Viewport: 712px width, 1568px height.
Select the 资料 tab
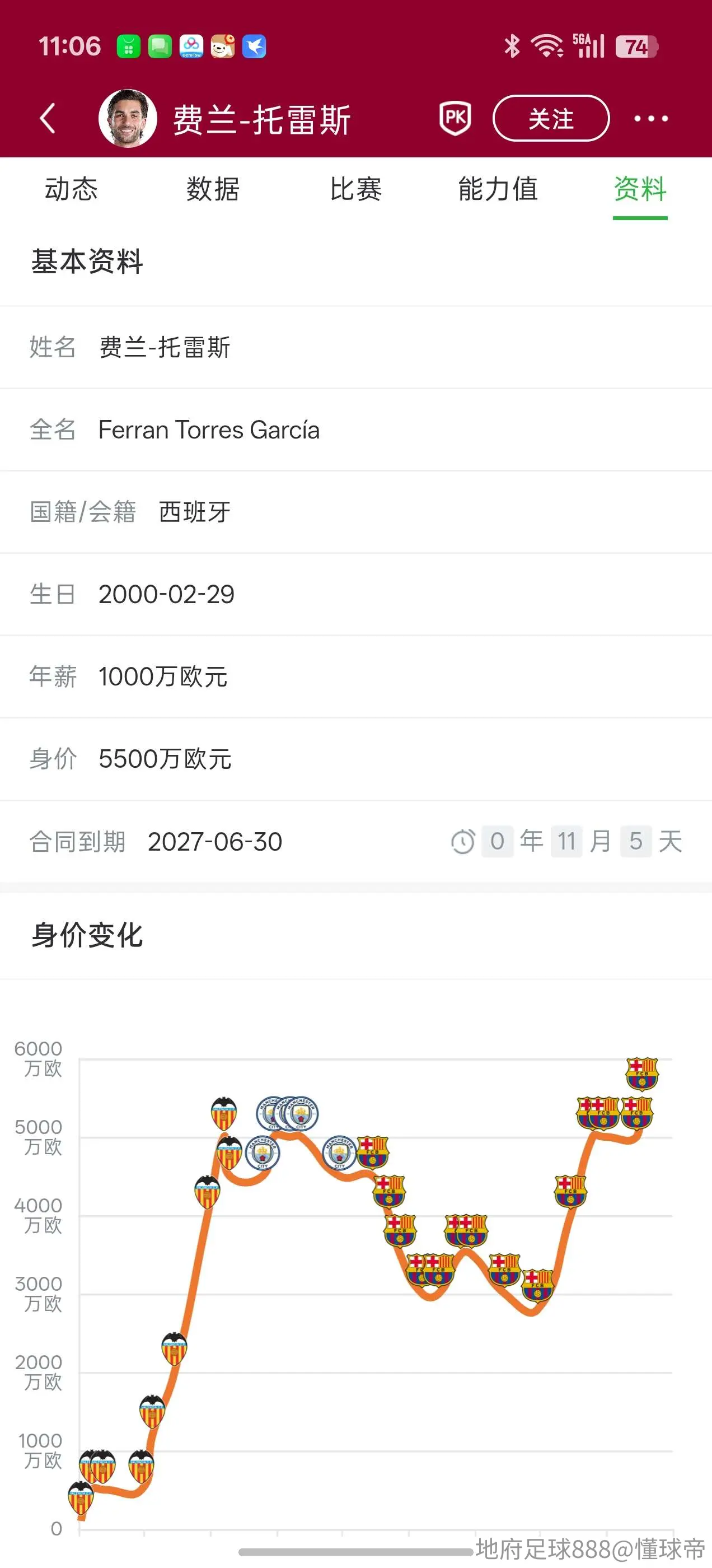(640, 189)
